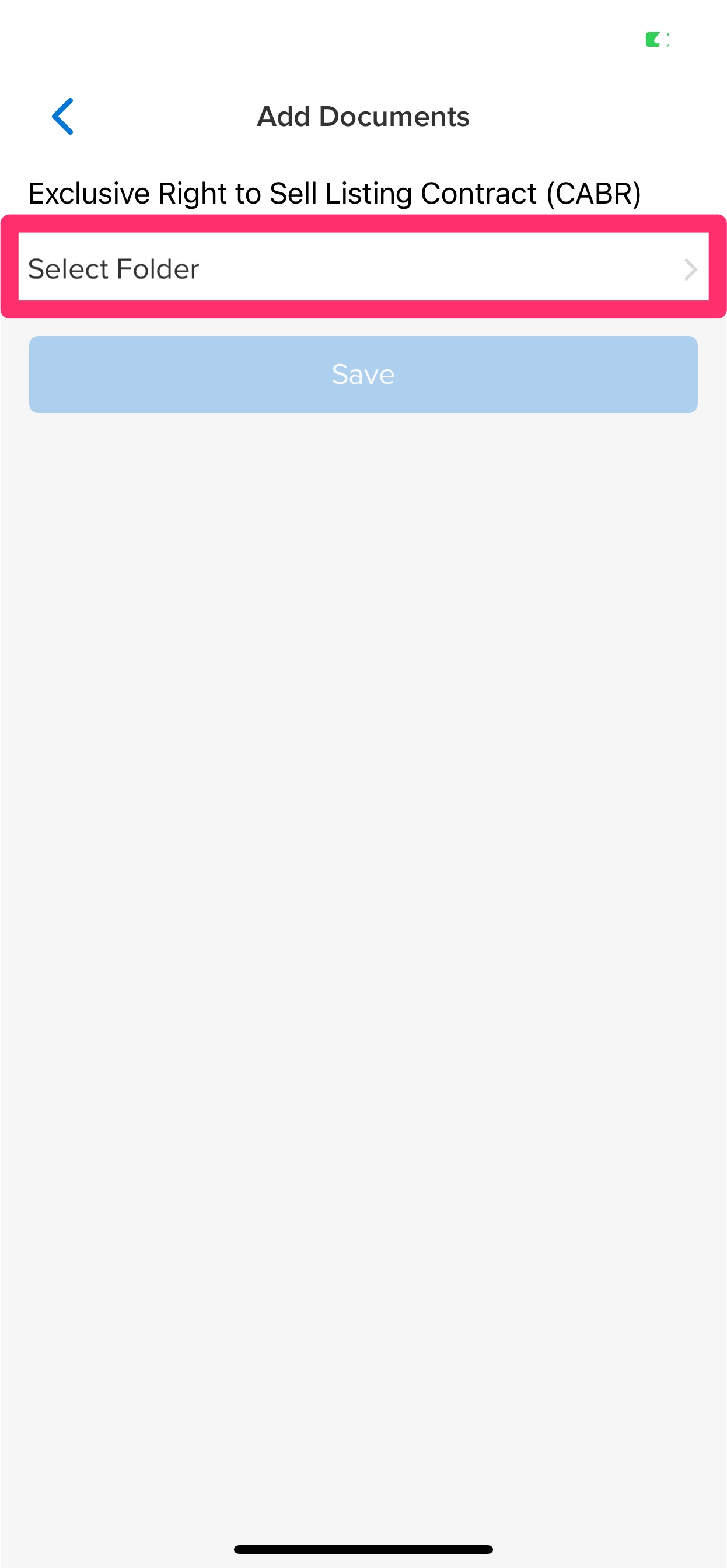Open the Select Folder row

tap(363, 268)
